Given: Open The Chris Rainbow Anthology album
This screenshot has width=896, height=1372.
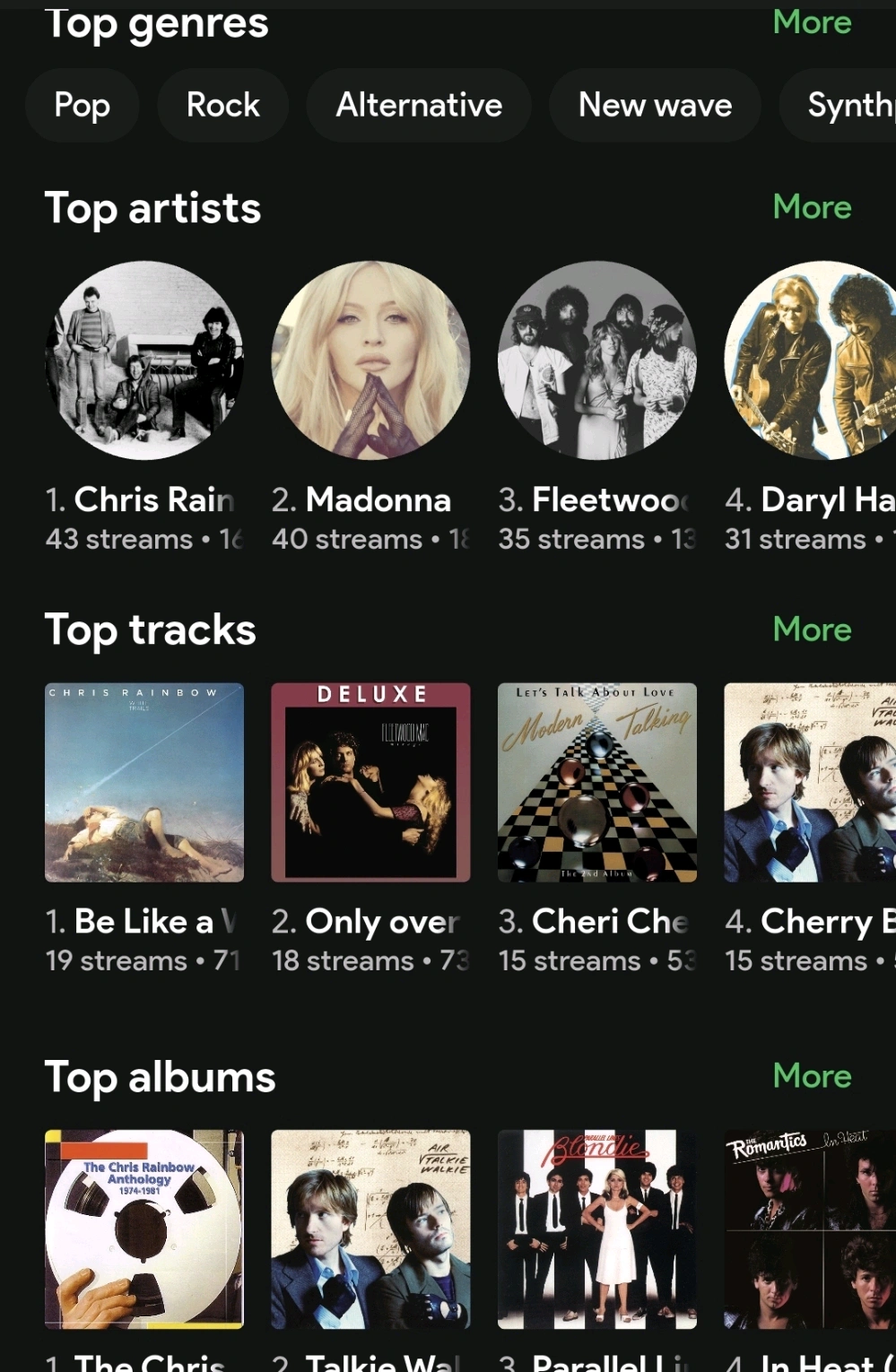Looking at the screenshot, I should pyautogui.click(x=144, y=1229).
